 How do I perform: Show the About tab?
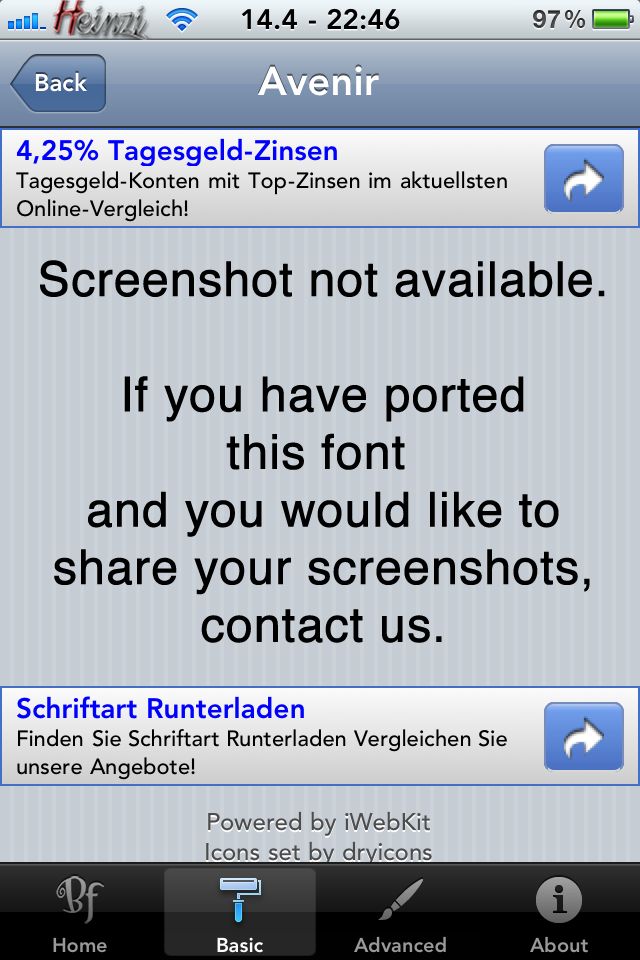(559, 912)
